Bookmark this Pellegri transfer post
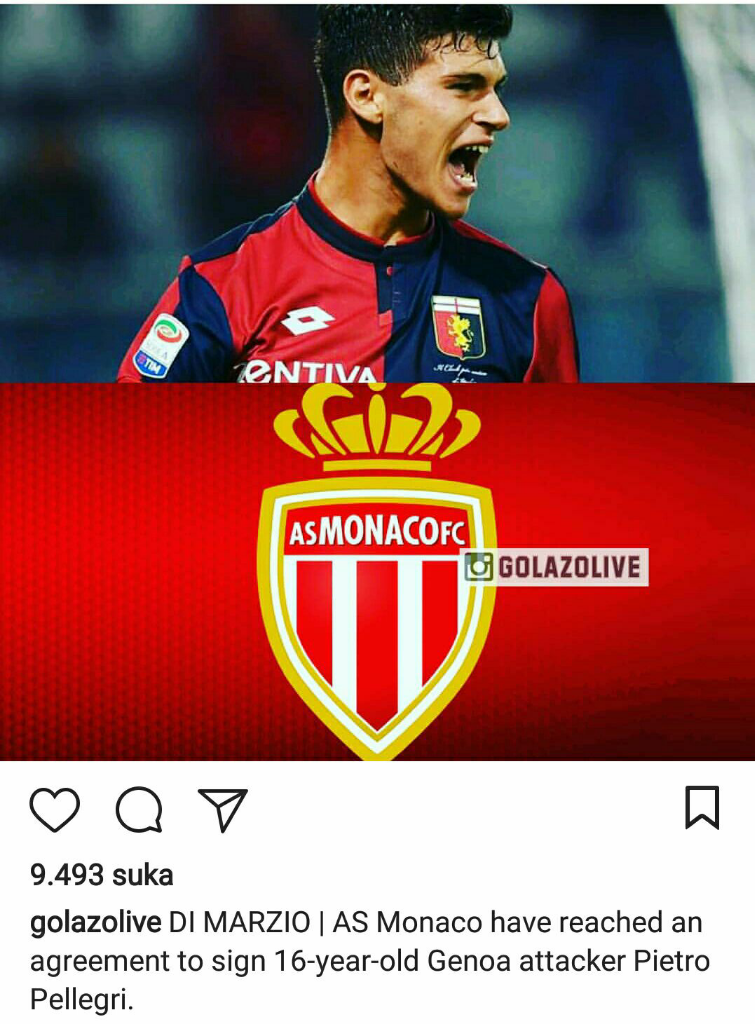The image size is (755, 1024). 702,808
